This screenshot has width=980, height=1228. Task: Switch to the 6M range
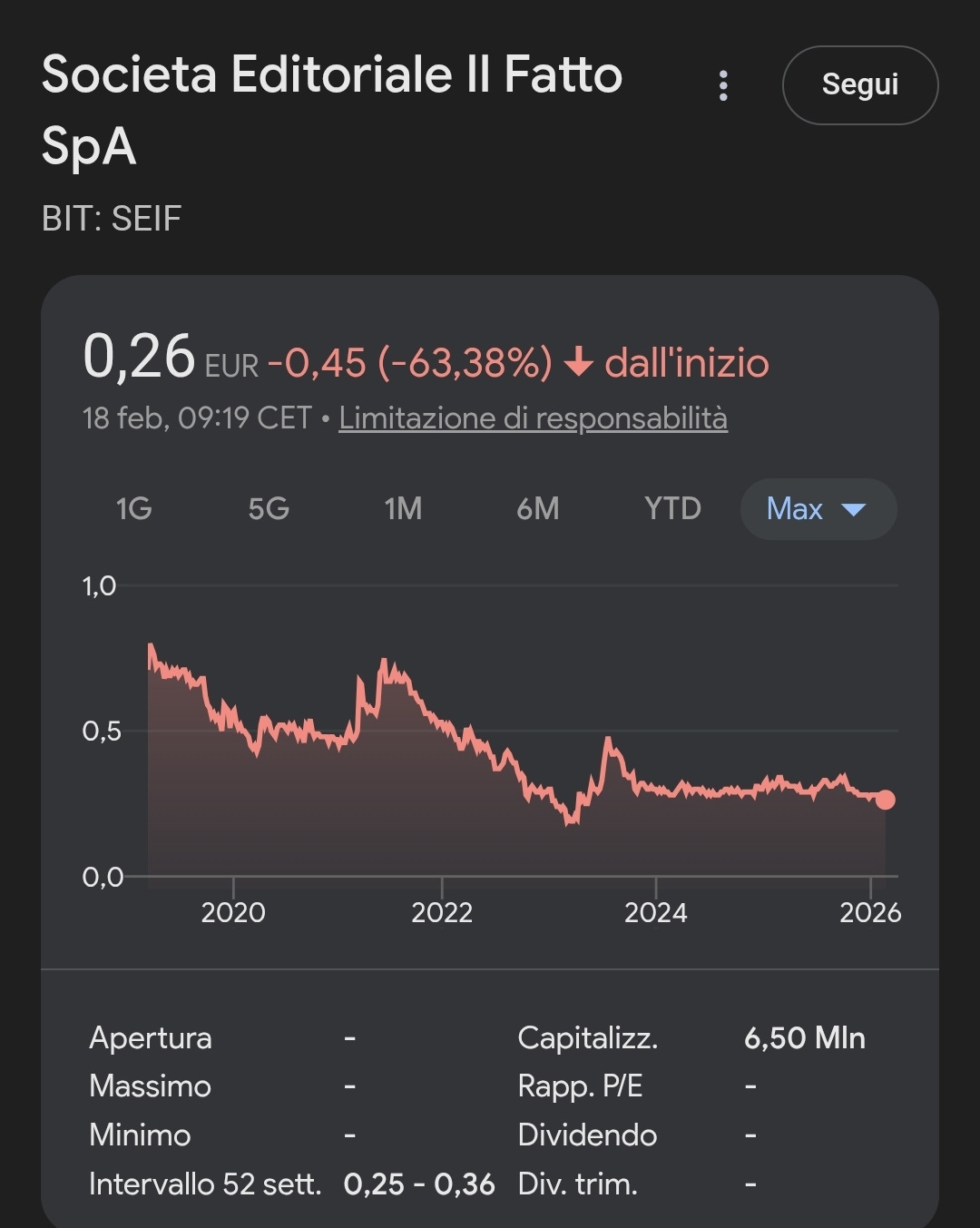537,508
